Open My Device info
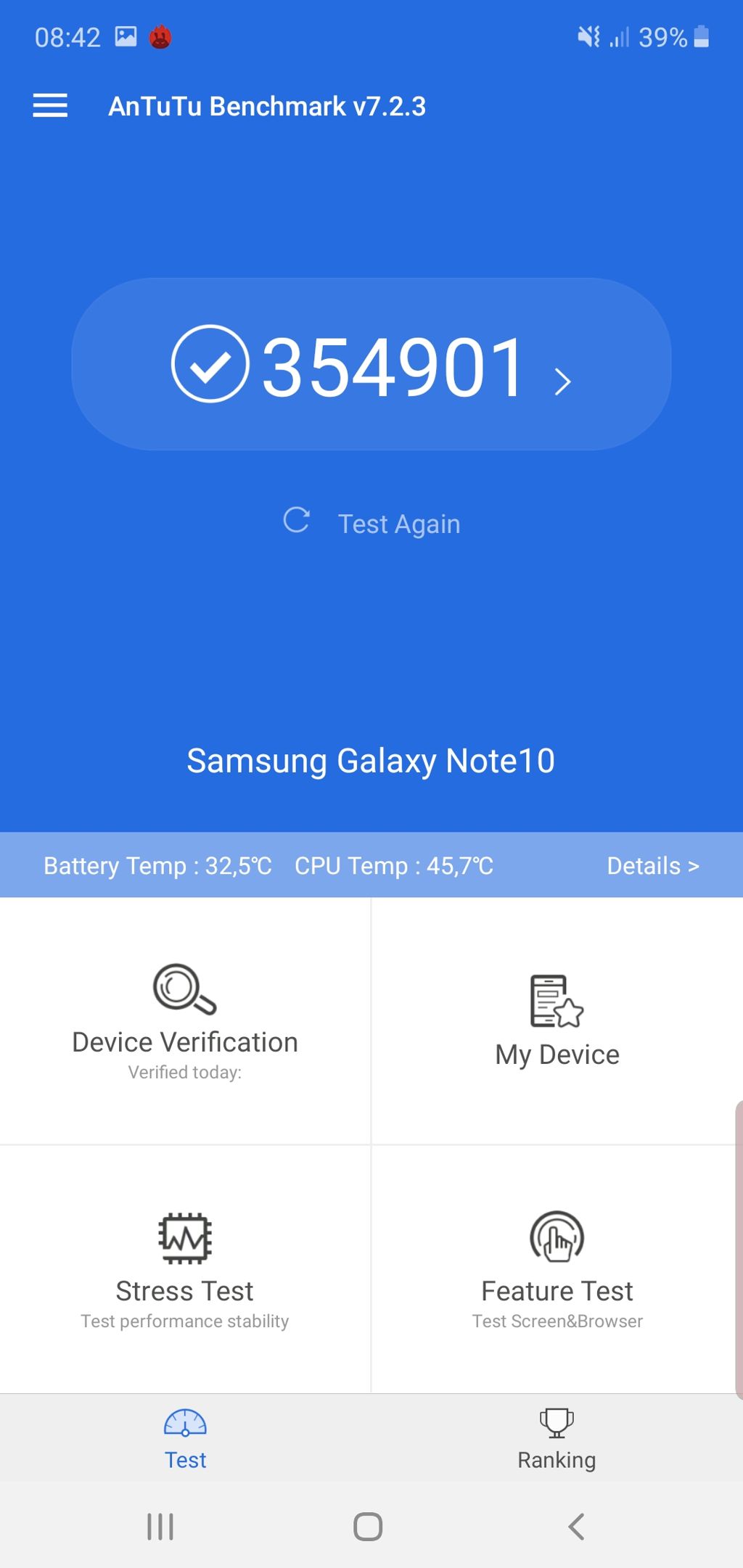Image resolution: width=743 pixels, height=1568 pixels. (x=557, y=1021)
